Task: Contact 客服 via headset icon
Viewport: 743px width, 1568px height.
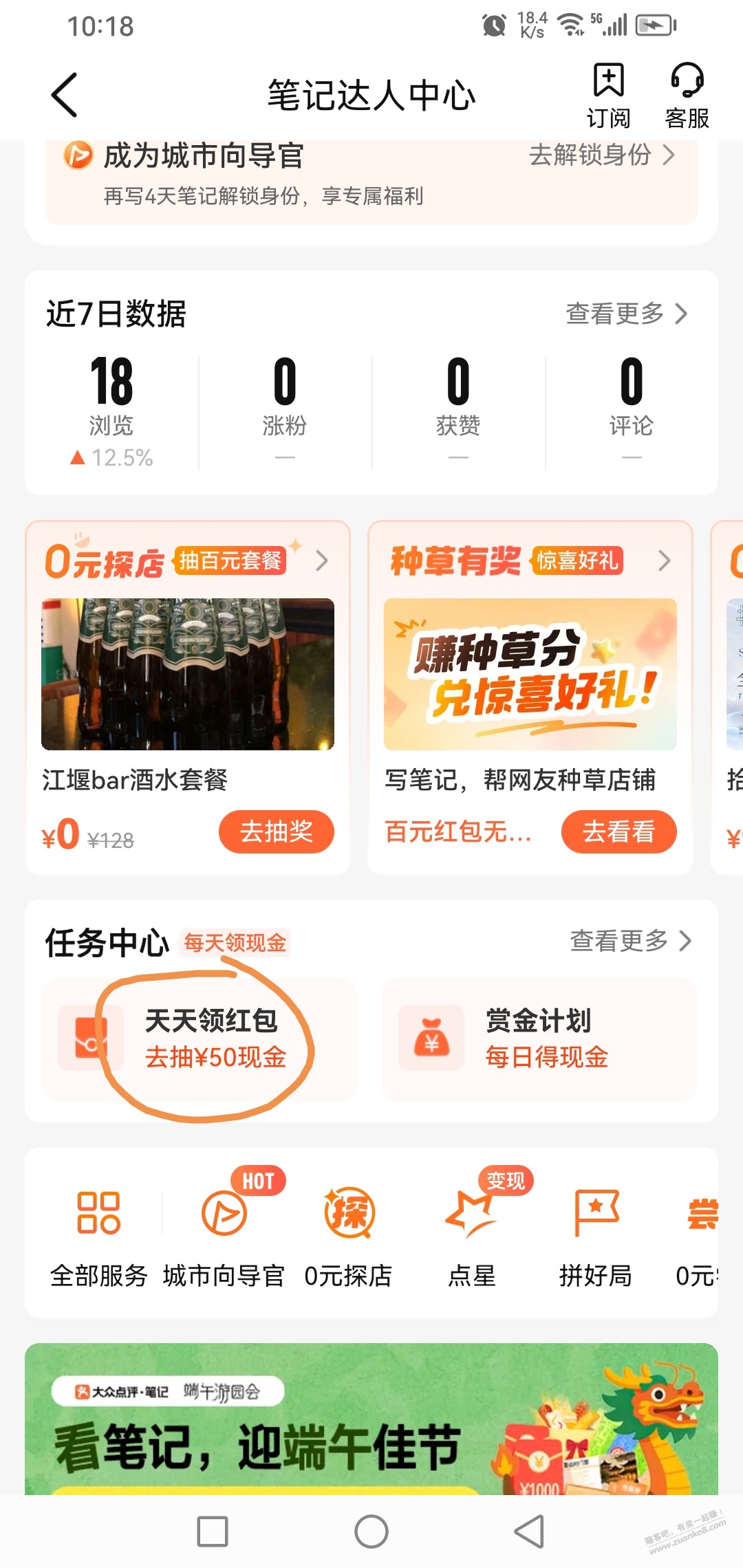Action: [x=686, y=93]
